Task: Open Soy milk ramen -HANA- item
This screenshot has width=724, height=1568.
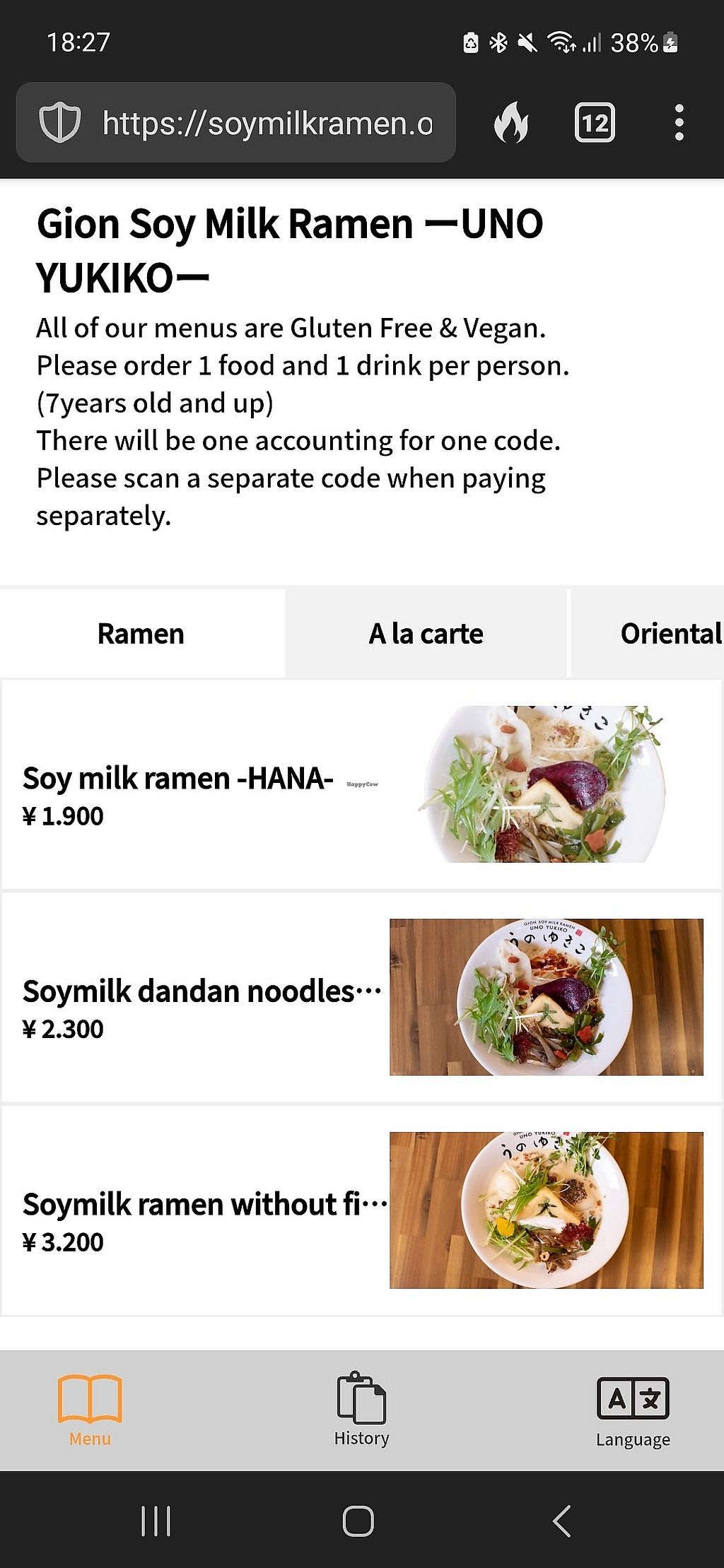Action: pos(361,784)
